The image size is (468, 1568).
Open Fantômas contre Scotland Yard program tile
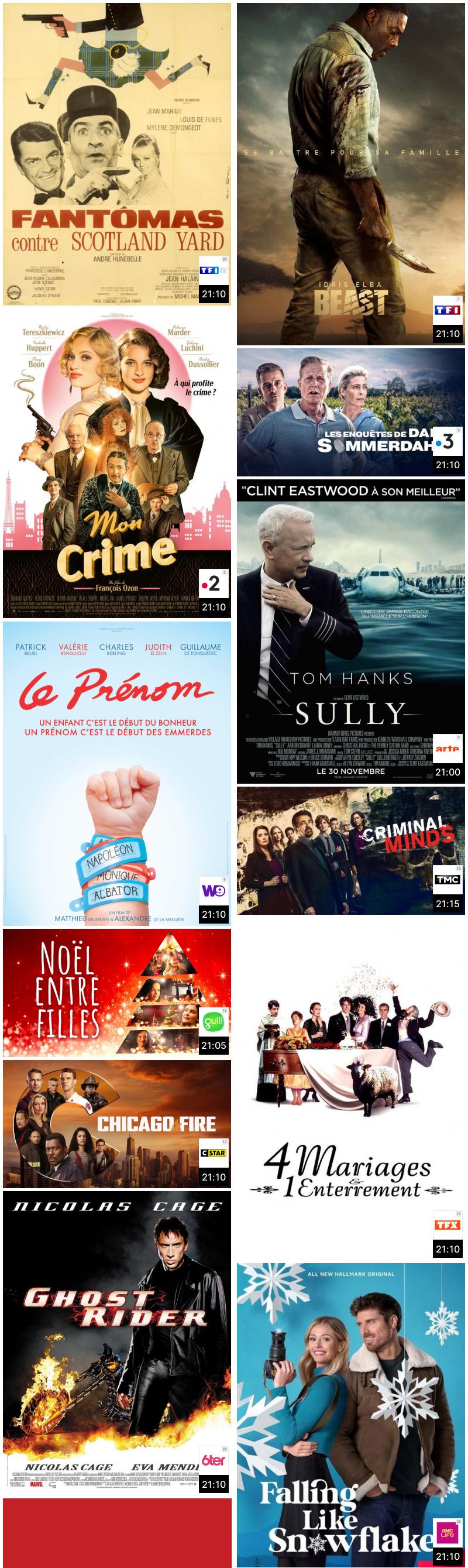coord(116,153)
